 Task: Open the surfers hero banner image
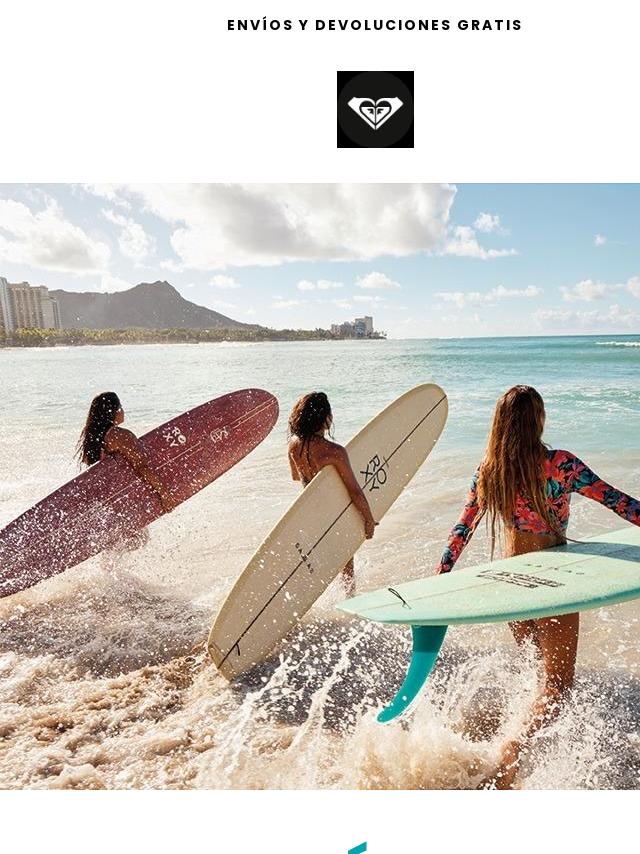[x=320, y=486]
